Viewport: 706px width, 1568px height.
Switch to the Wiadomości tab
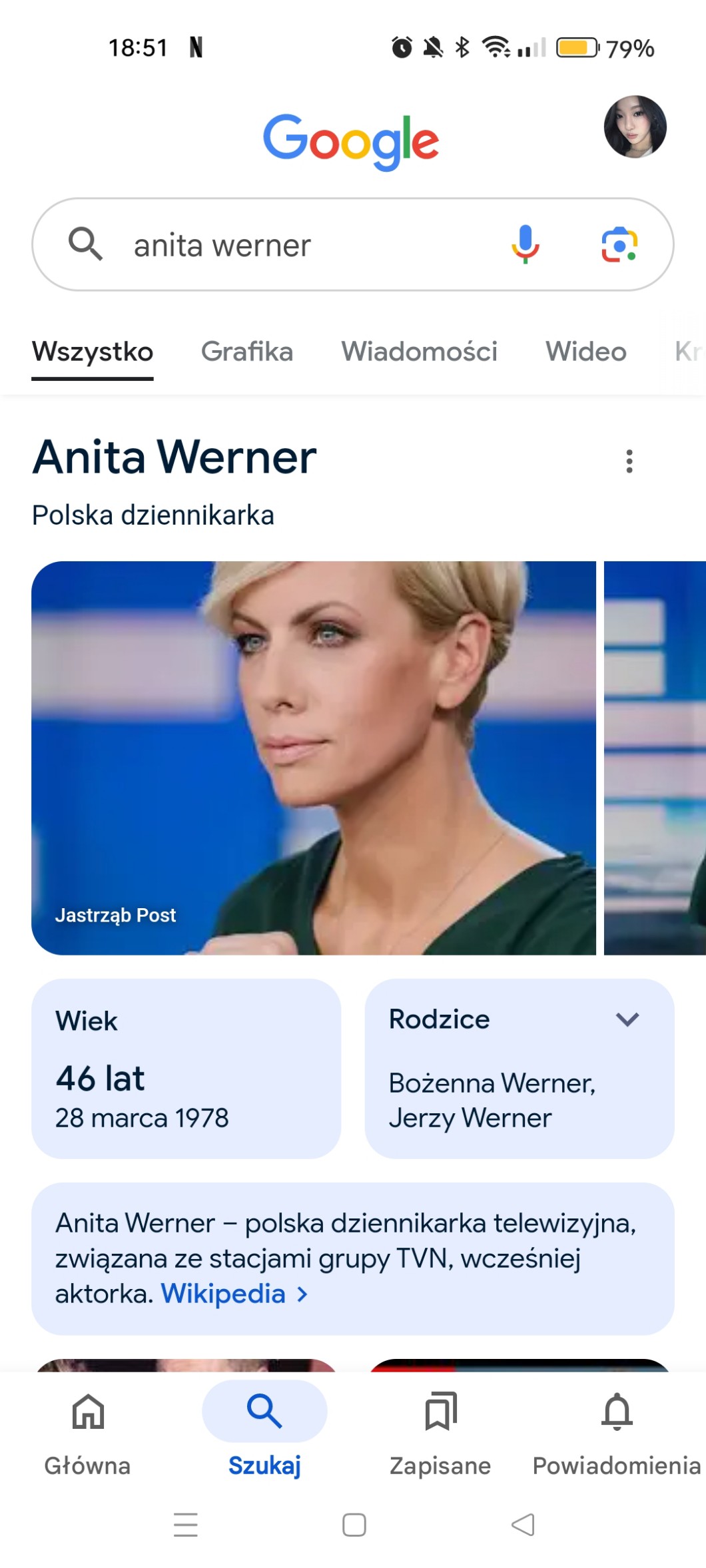[x=419, y=352]
